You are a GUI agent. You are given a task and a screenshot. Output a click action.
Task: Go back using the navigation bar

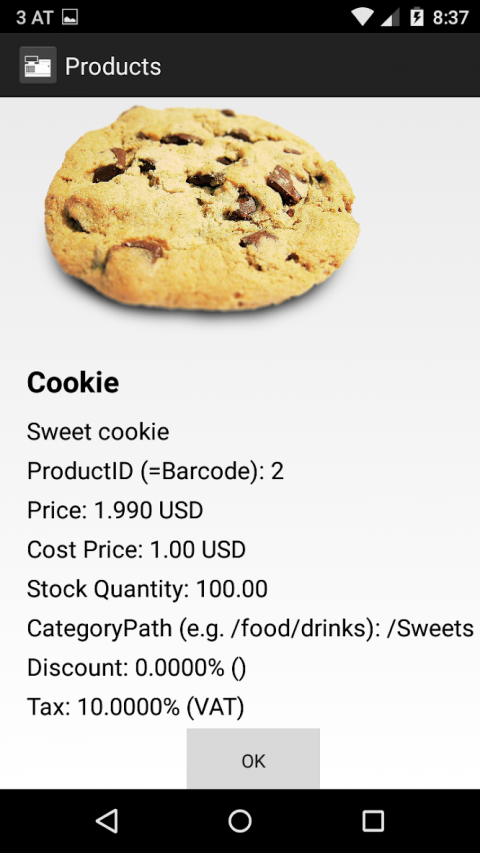107,821
